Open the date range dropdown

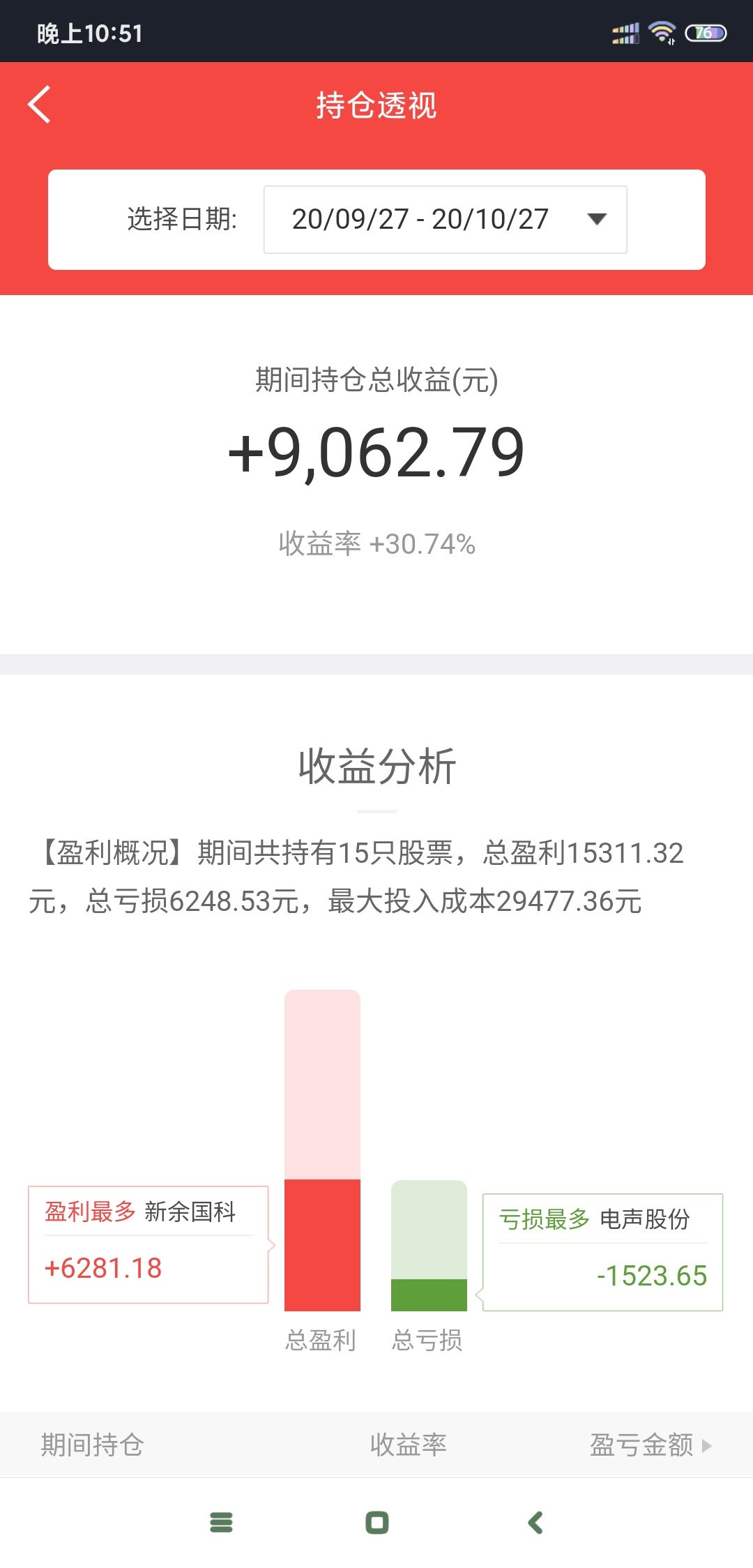(x=445, y=219)
